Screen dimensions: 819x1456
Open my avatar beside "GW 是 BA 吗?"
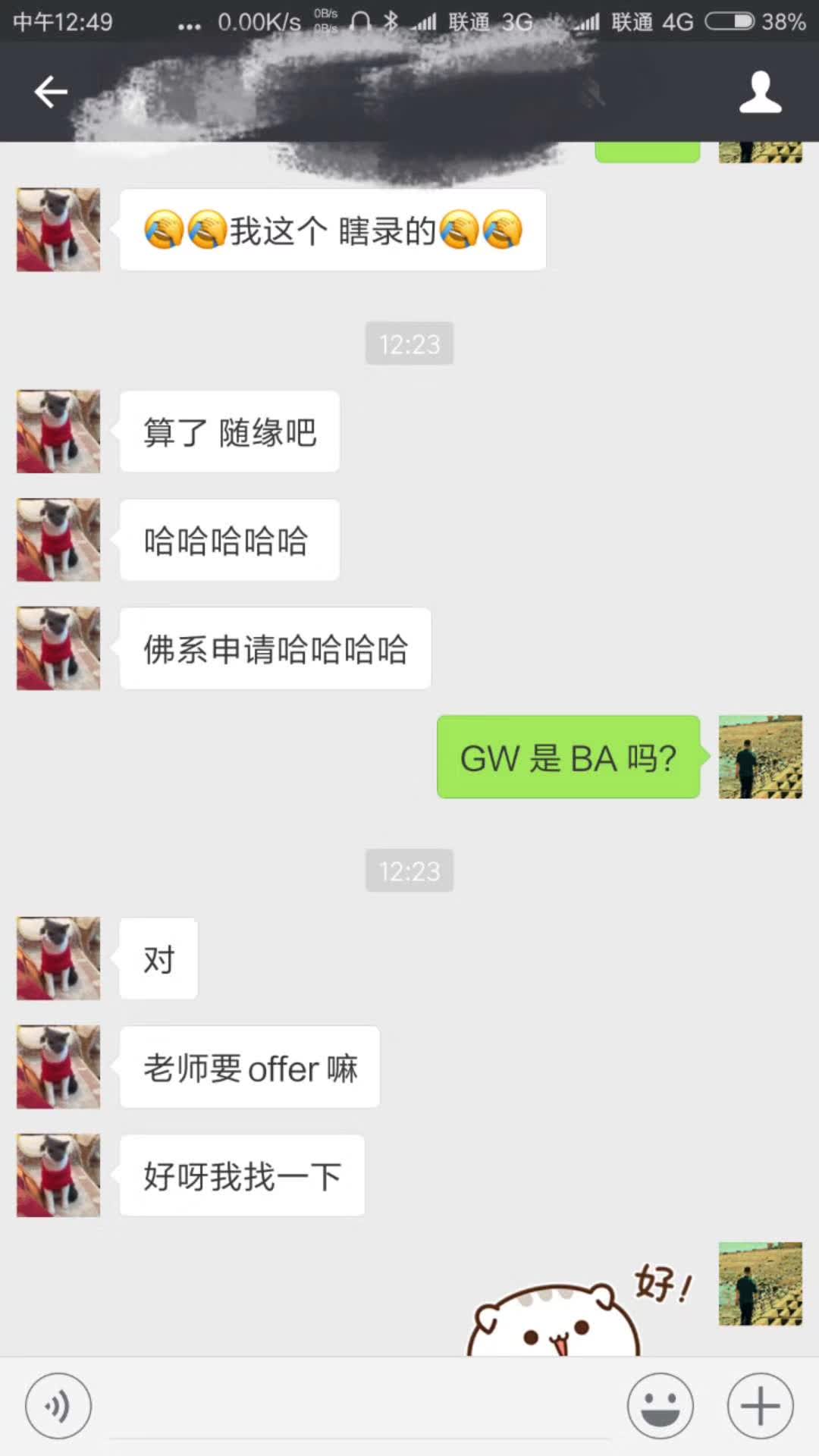click(x=760, y=757)
